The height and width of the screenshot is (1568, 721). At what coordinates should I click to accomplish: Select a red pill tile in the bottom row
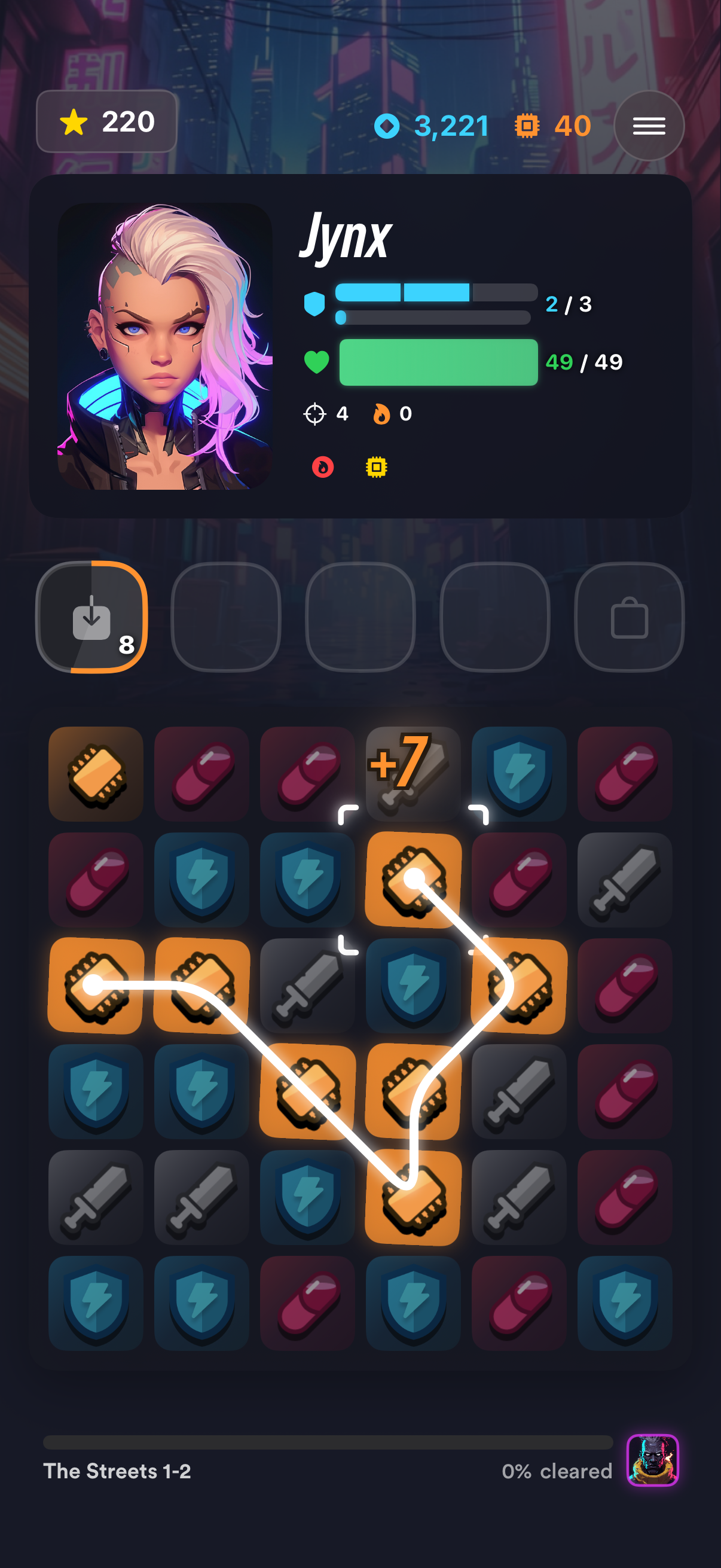[307, 1304]
